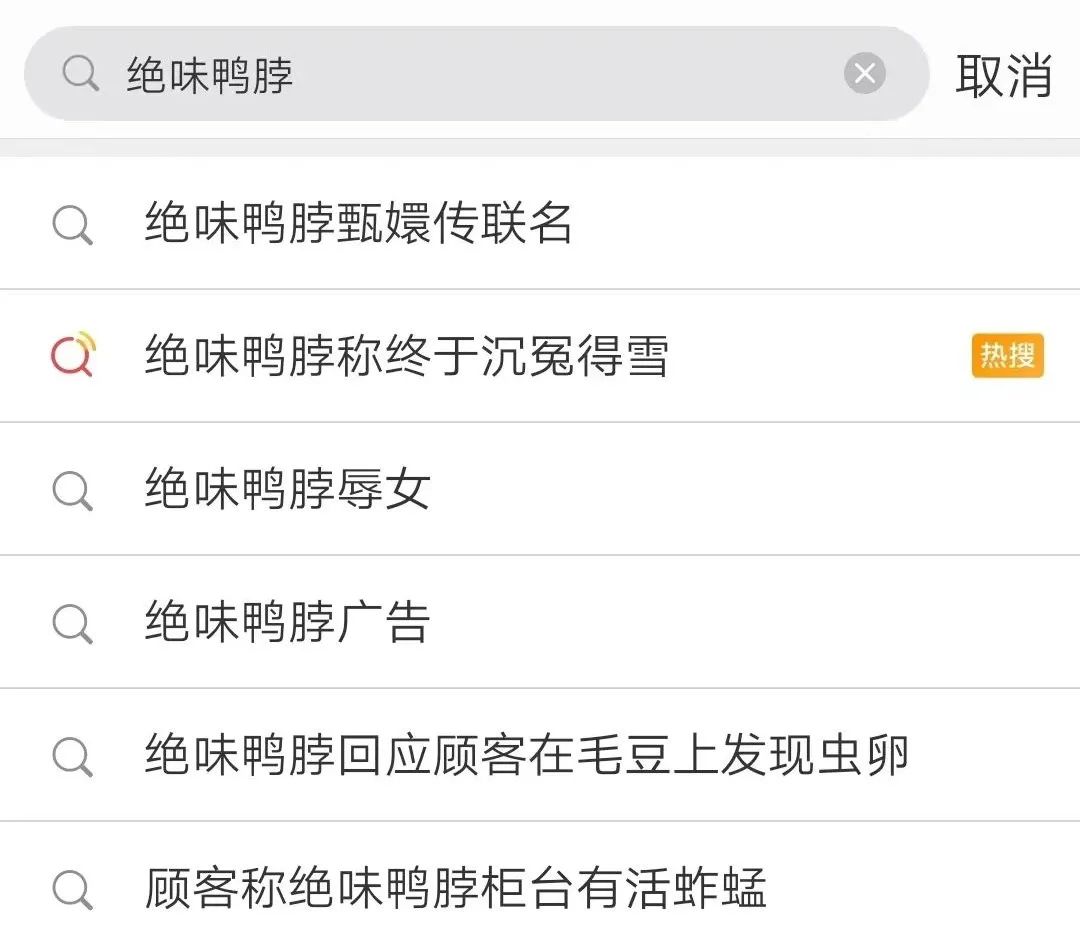The image size is (1080, 944).
Task: Clear the search text with the X icon
Action: [x=865, y=74]
